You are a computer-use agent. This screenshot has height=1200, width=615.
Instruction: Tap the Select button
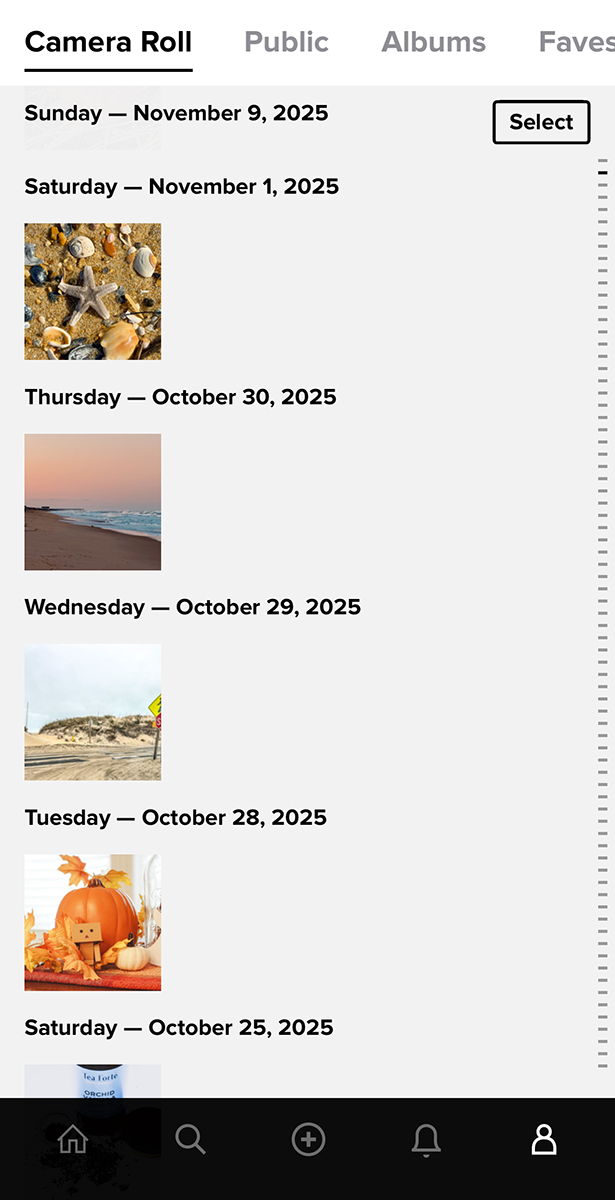pos(541,122)
